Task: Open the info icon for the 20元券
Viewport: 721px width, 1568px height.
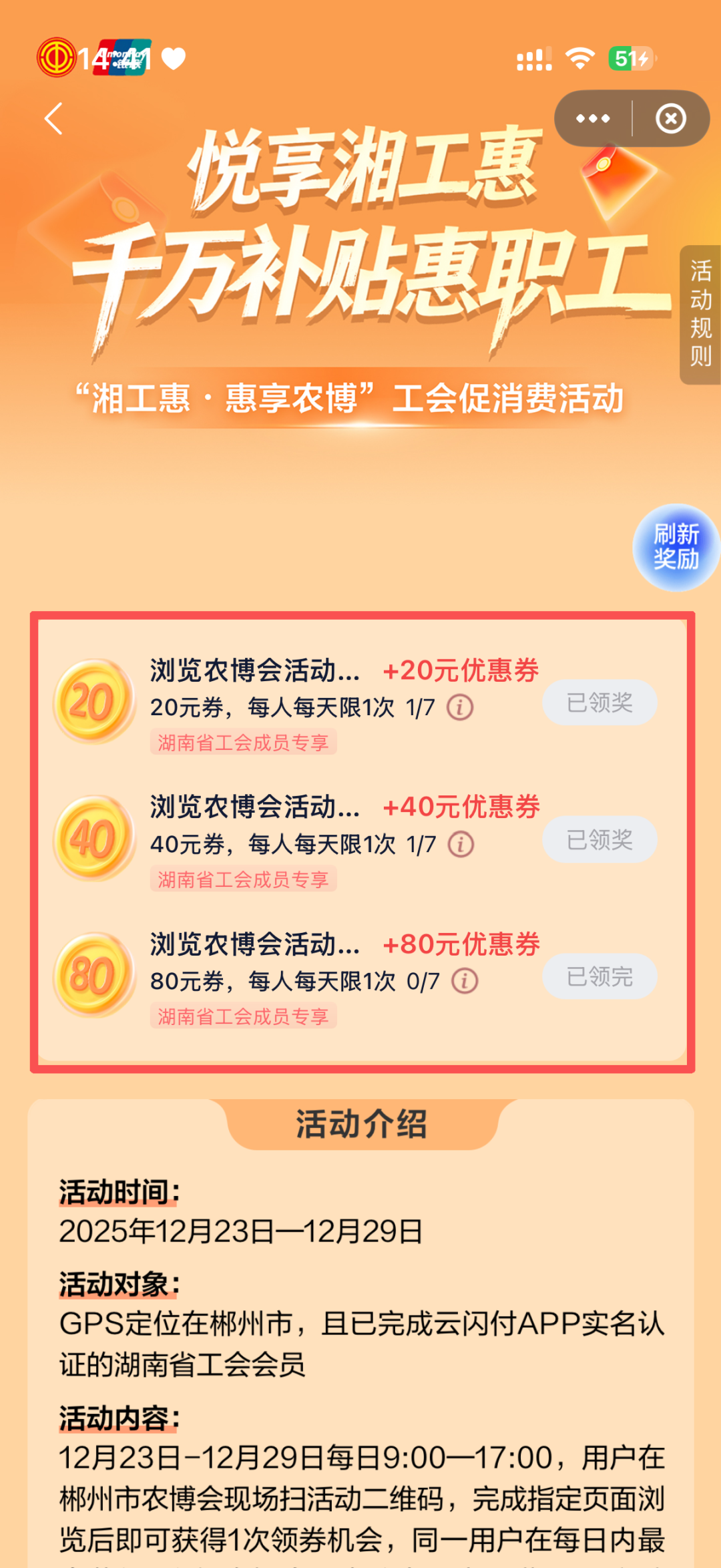Action: point(460,707)
